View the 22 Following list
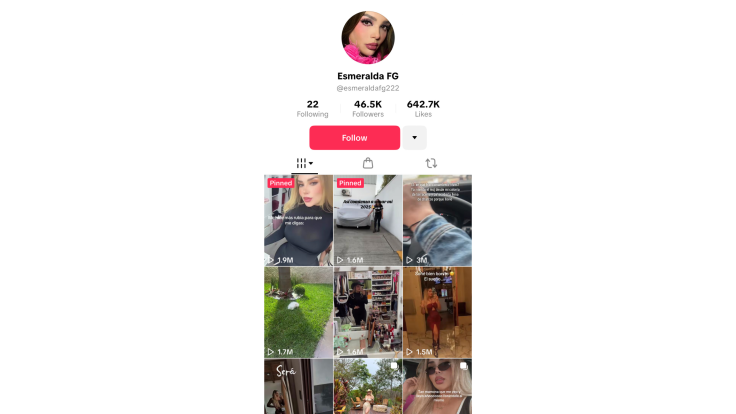 coord(312,108)
